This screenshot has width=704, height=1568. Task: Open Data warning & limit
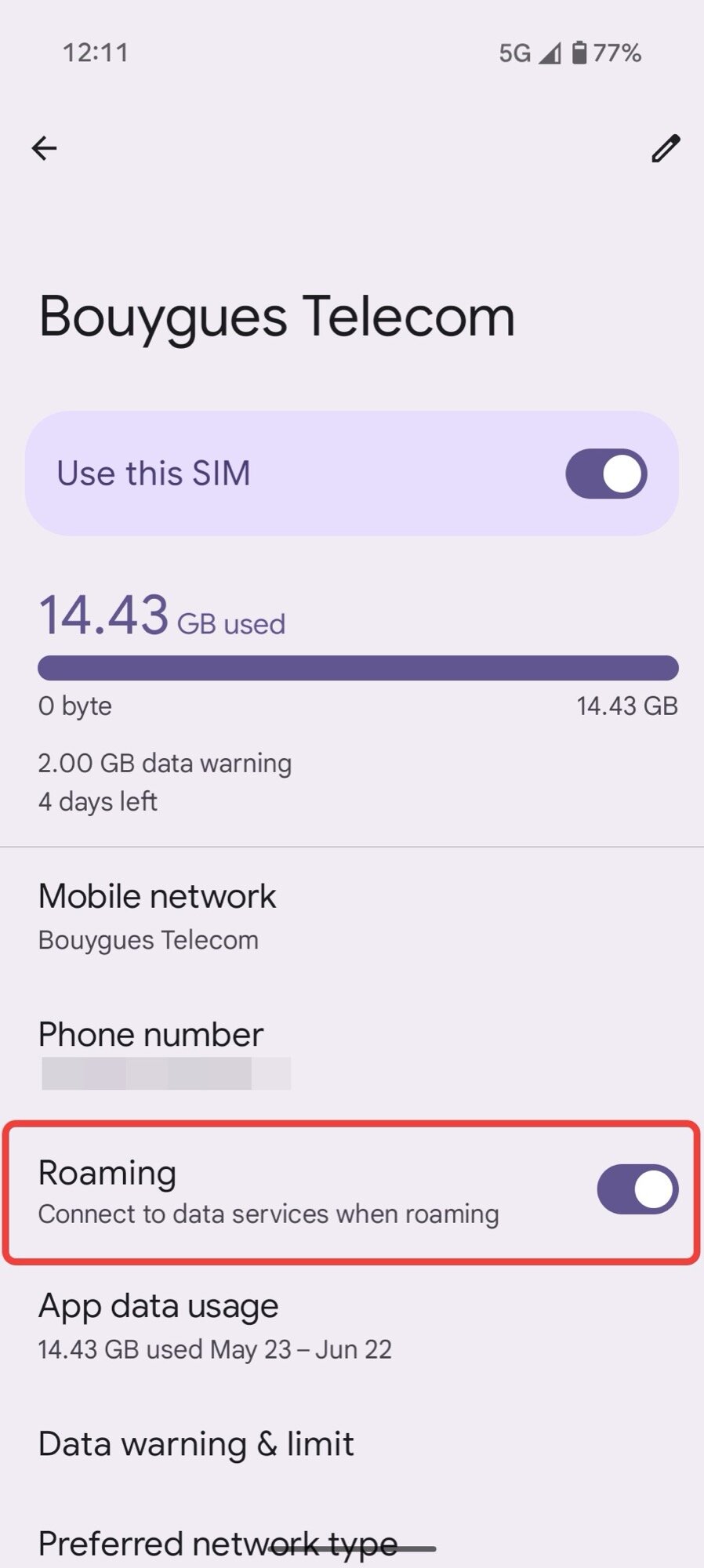point(352,1444)
